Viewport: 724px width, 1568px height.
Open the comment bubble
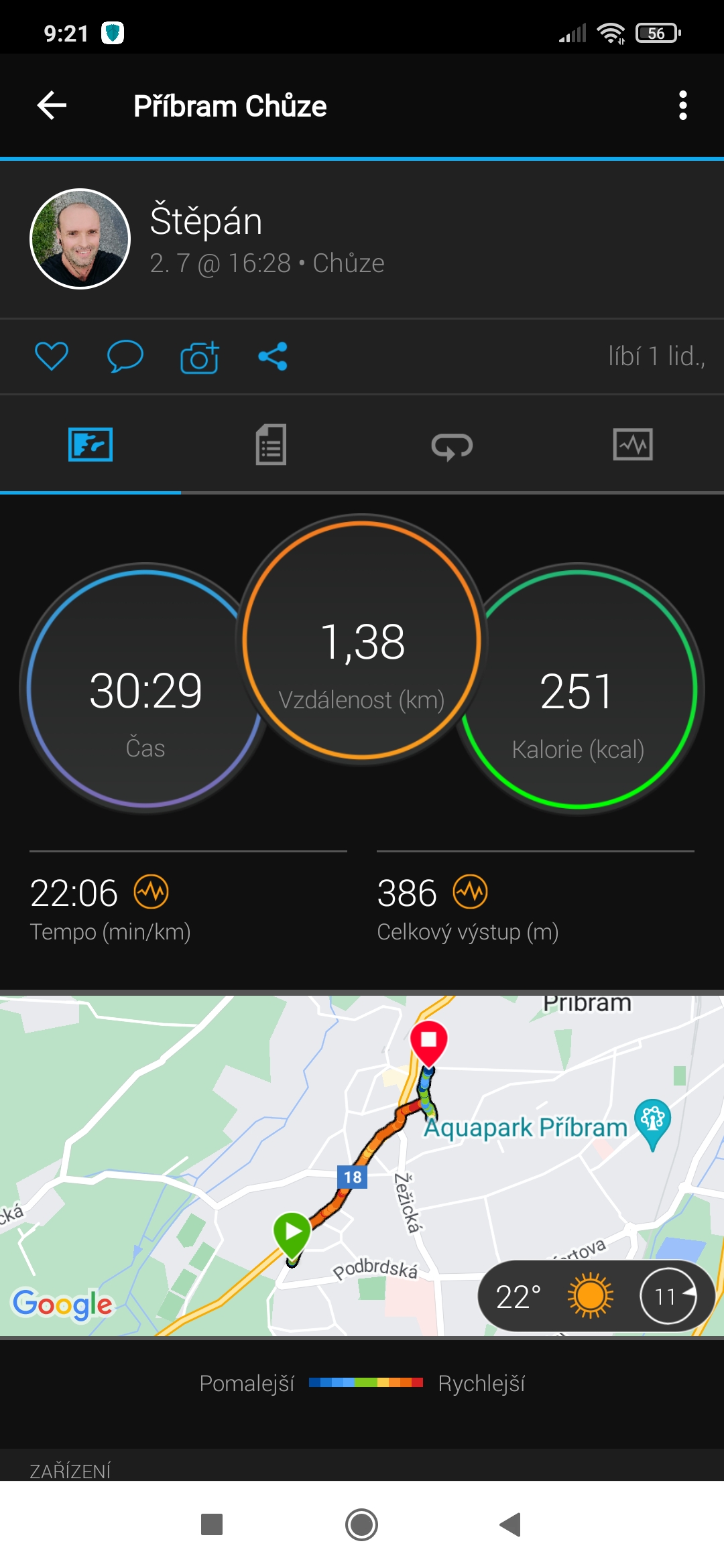pos(125,356)
